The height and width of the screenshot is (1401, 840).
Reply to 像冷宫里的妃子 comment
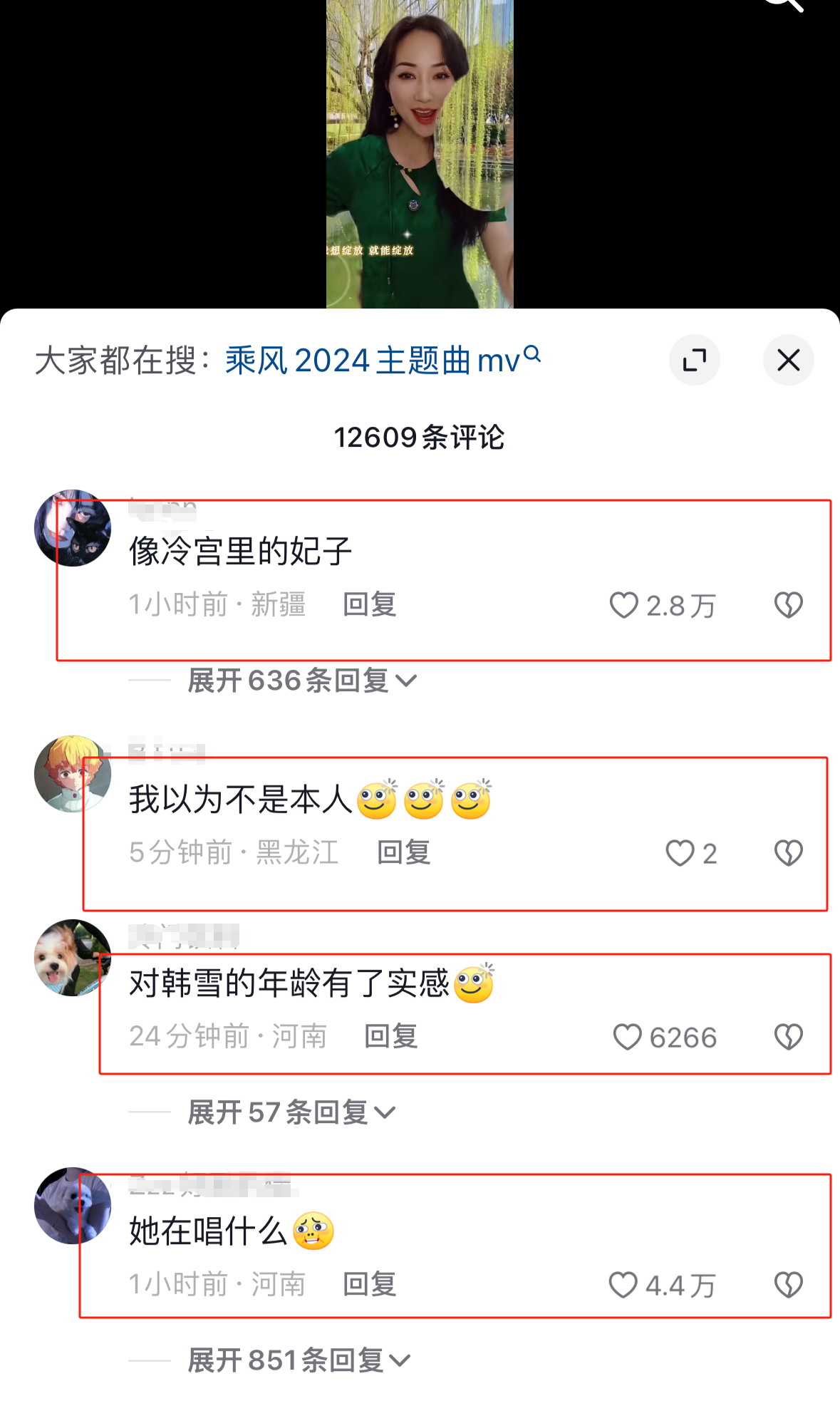pos(369,604)
